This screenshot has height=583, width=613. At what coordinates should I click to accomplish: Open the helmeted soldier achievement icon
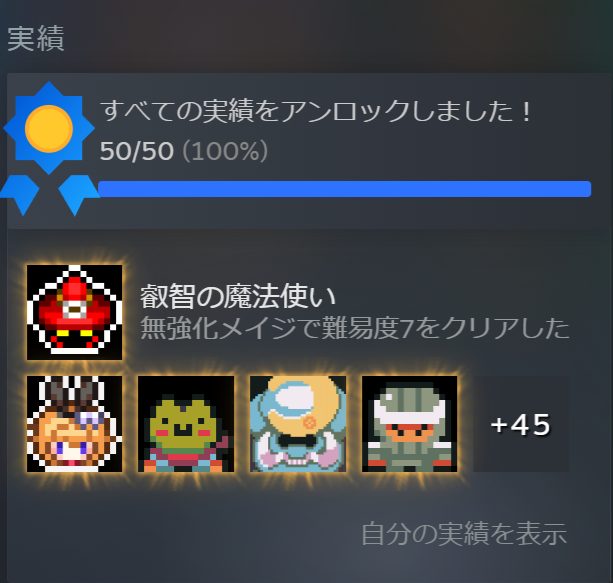[x=409, y=424]
